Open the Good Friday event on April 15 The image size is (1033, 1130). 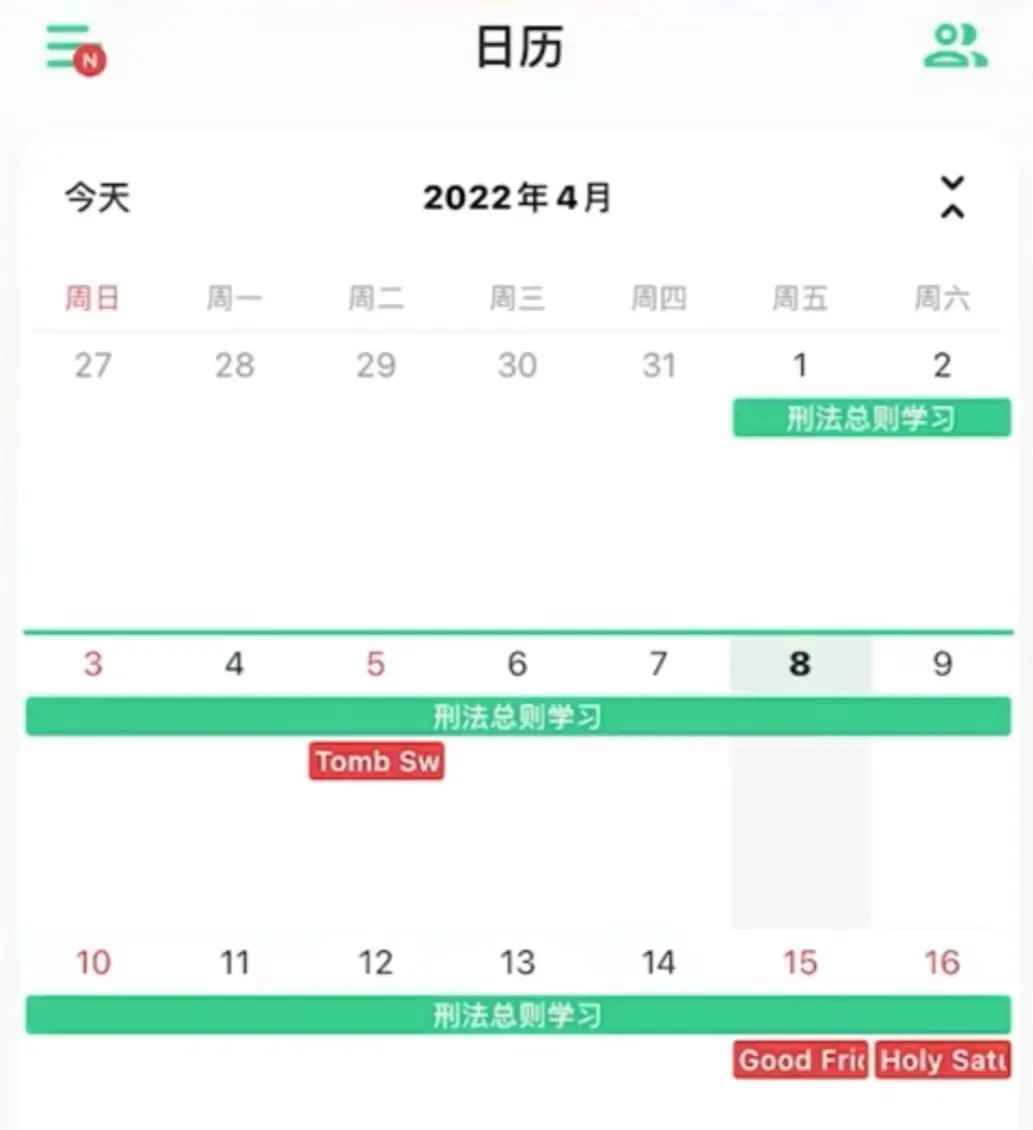click(799, 1059)
